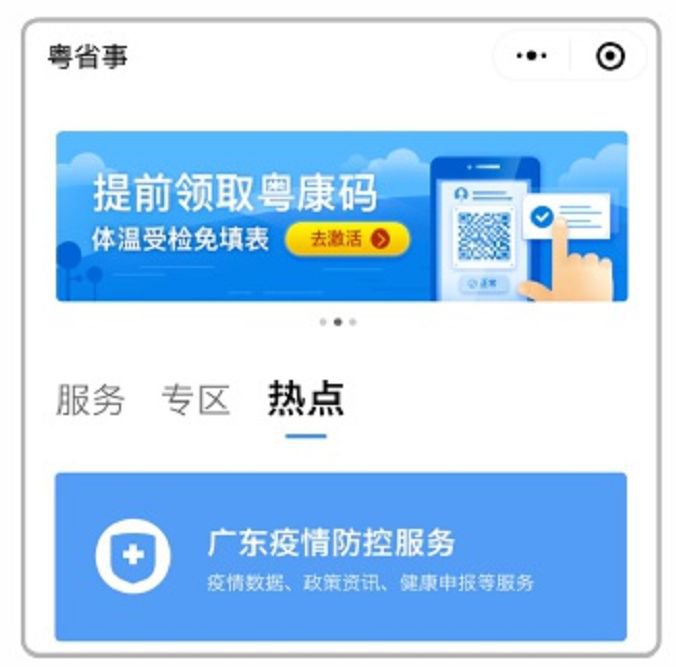Switch to the 服务 tab

pos(91,401)
